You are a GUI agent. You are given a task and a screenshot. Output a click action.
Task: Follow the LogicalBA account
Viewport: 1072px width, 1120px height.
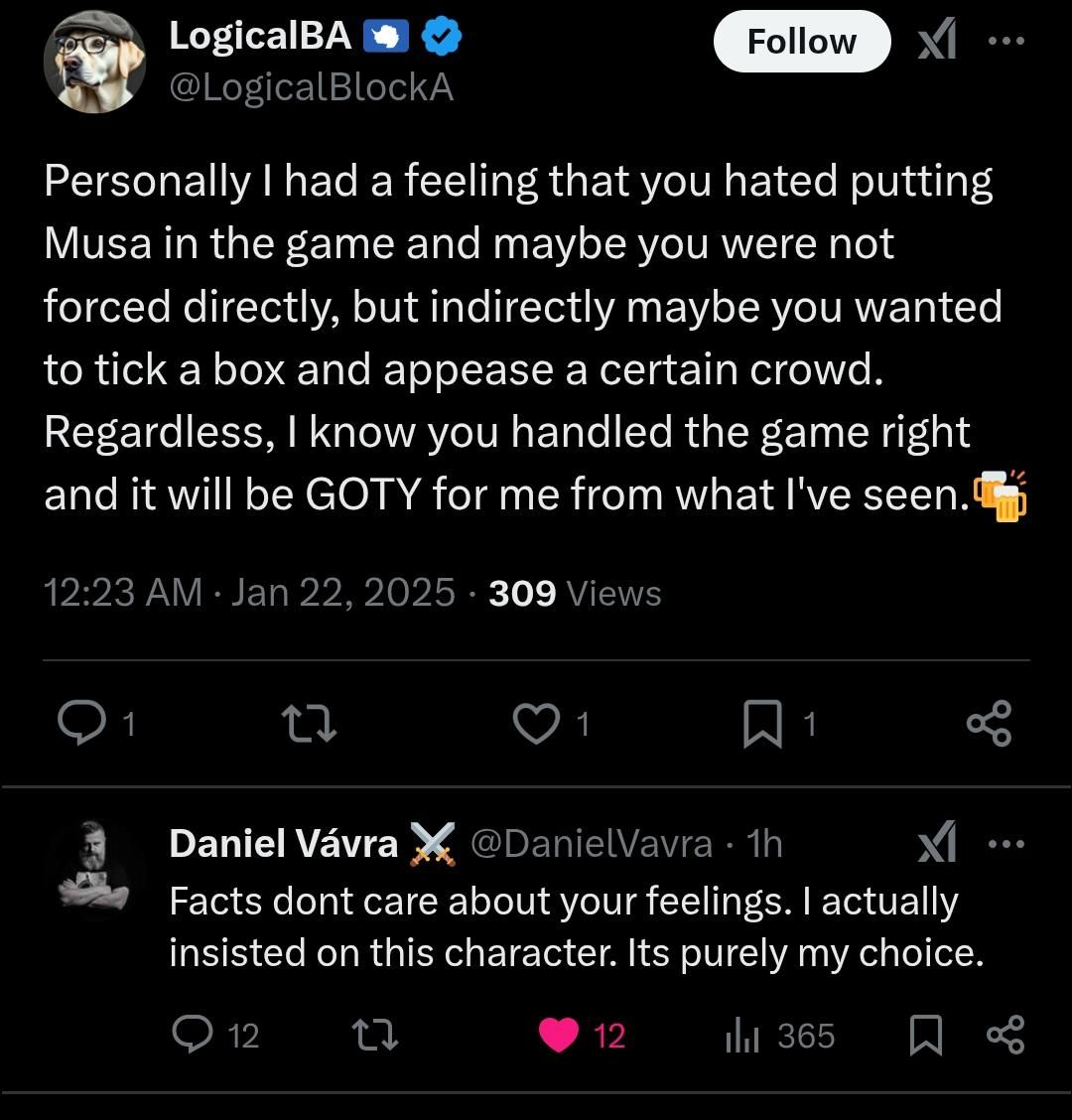pyautogui.click(x=801, y=42)
